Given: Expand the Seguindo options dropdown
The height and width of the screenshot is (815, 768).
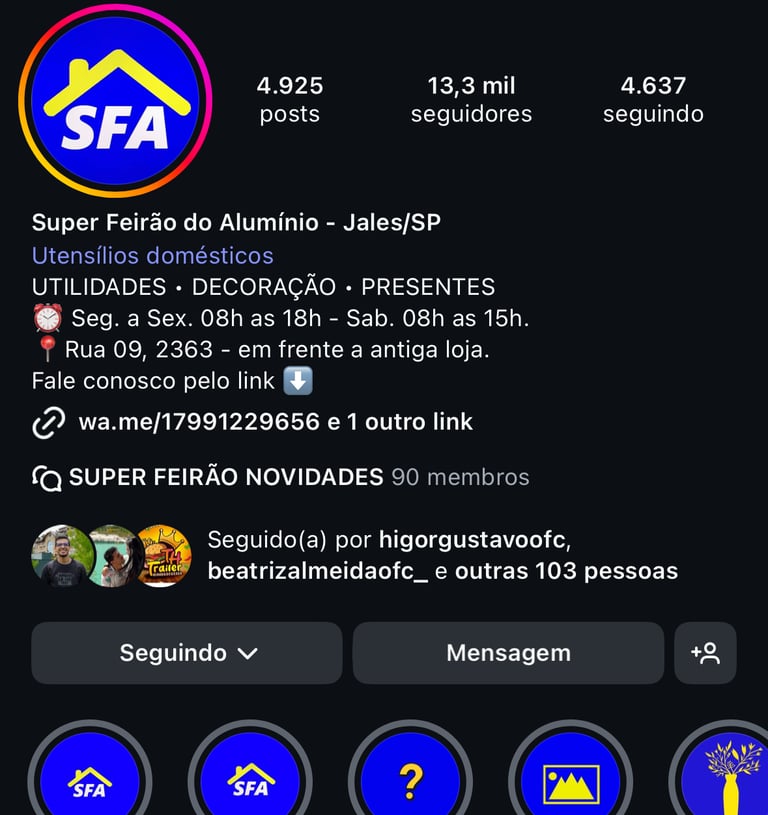Looking at the screenshot, I should pos(187,653).
